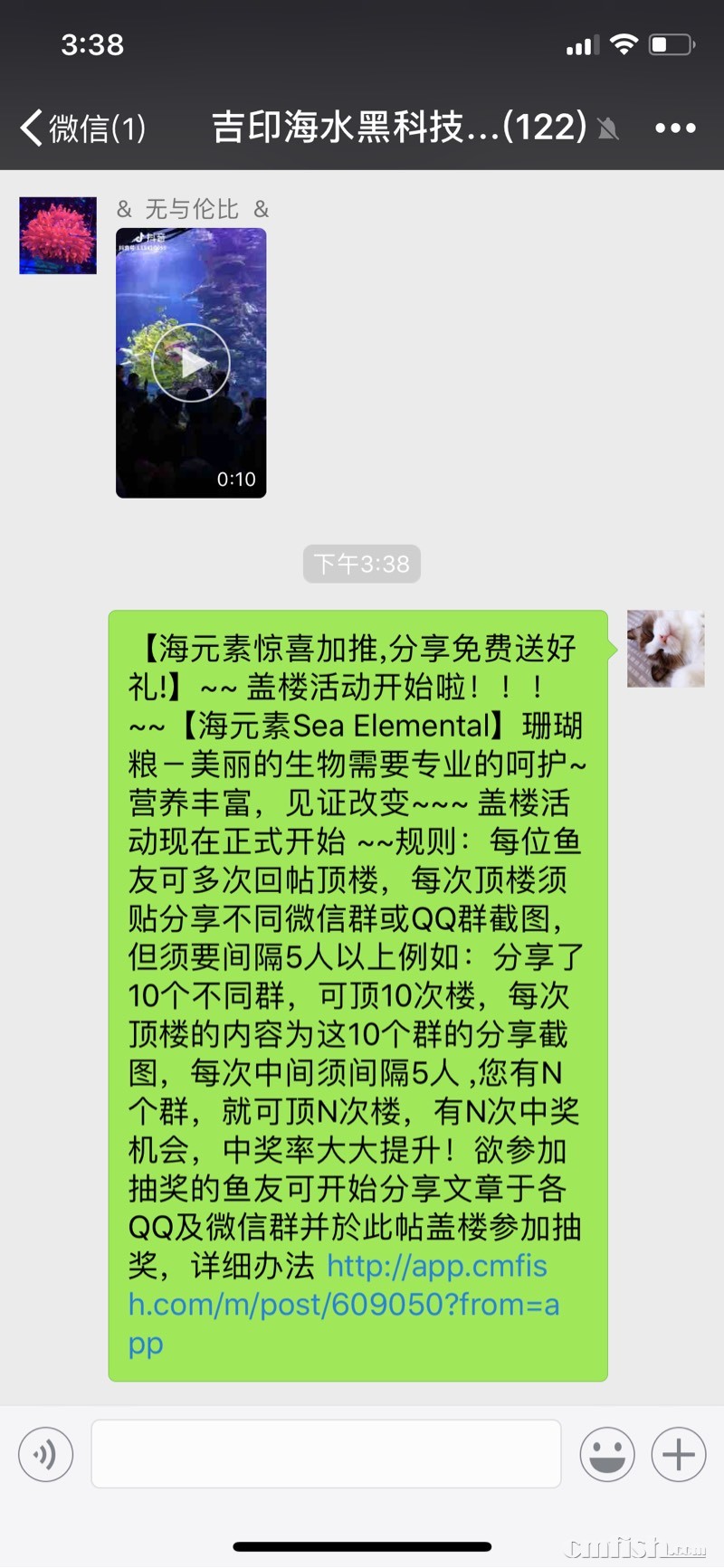The image size is (724, 1568).
Task: Go back to the 微信 chat list
Action: click(81, 128)
